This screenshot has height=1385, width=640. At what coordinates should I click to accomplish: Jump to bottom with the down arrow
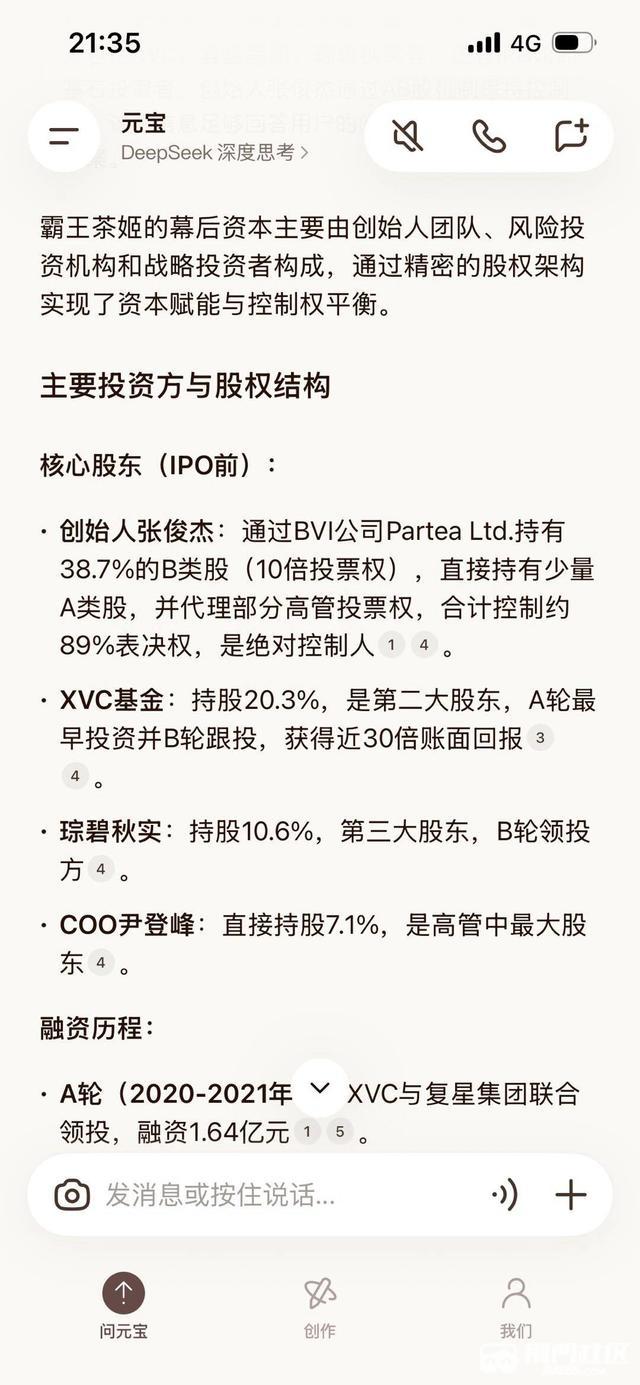(x=320, y=1088)
